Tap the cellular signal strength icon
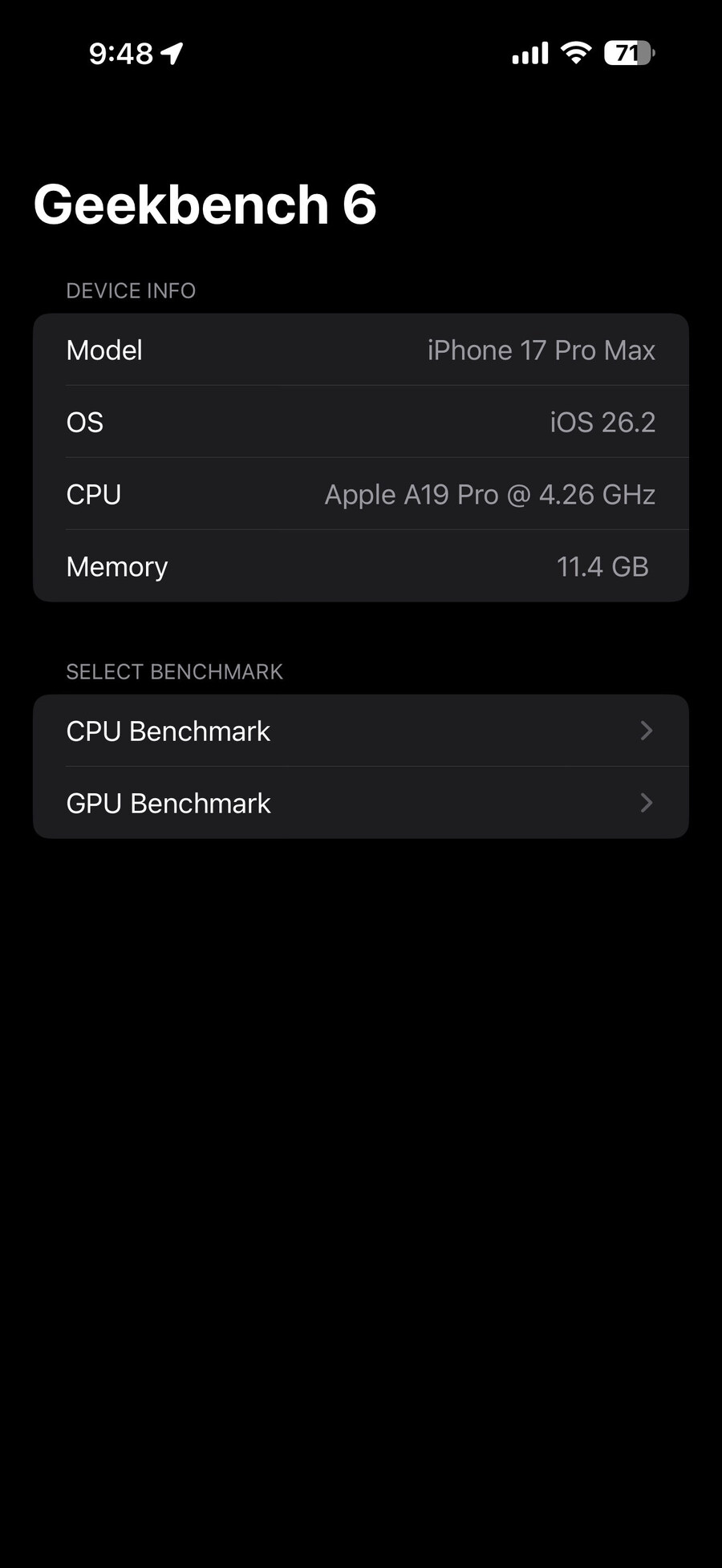This screenshot has height=1568, width=722. click(x=529, y=53)
